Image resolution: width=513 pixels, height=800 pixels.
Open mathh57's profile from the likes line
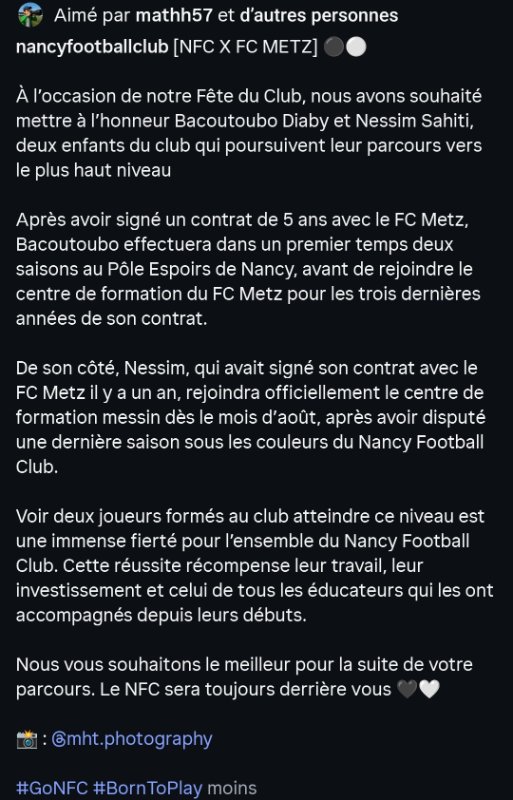[x=174, y=15]
